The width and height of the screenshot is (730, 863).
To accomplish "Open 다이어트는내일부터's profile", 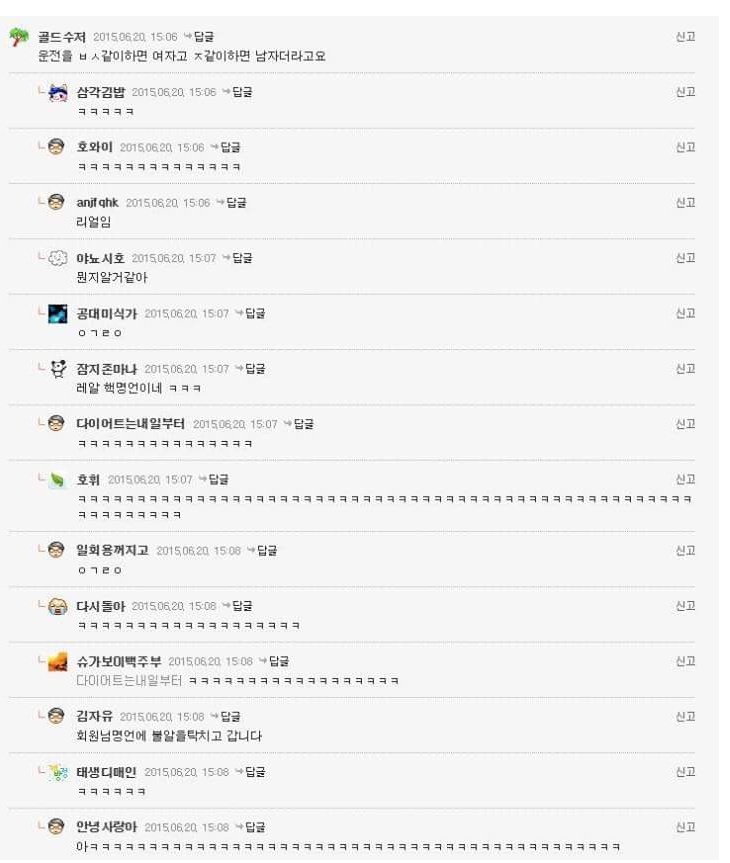I will tap(130, 424).
